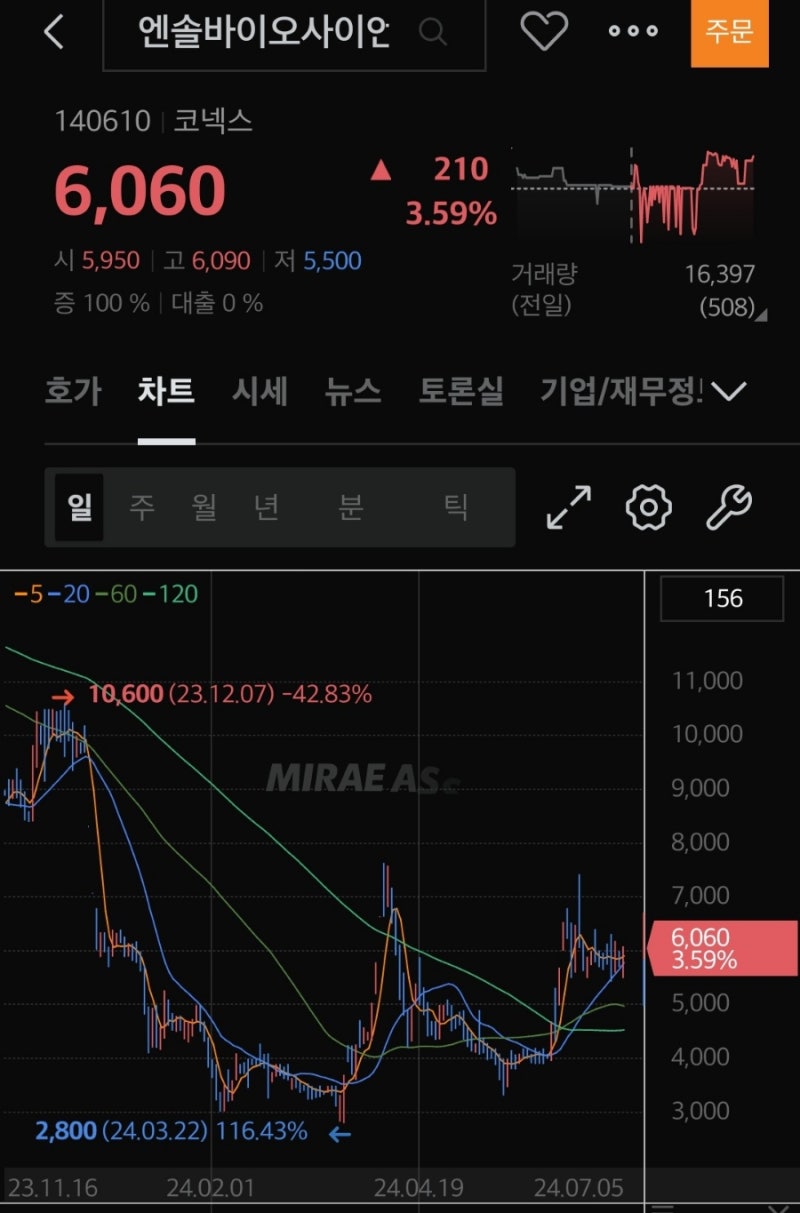Image resolution: width=800 pixels, height=1213 pixels.
Task: Tap the search magnifier beside the stock name
Action: coord(432,31)
